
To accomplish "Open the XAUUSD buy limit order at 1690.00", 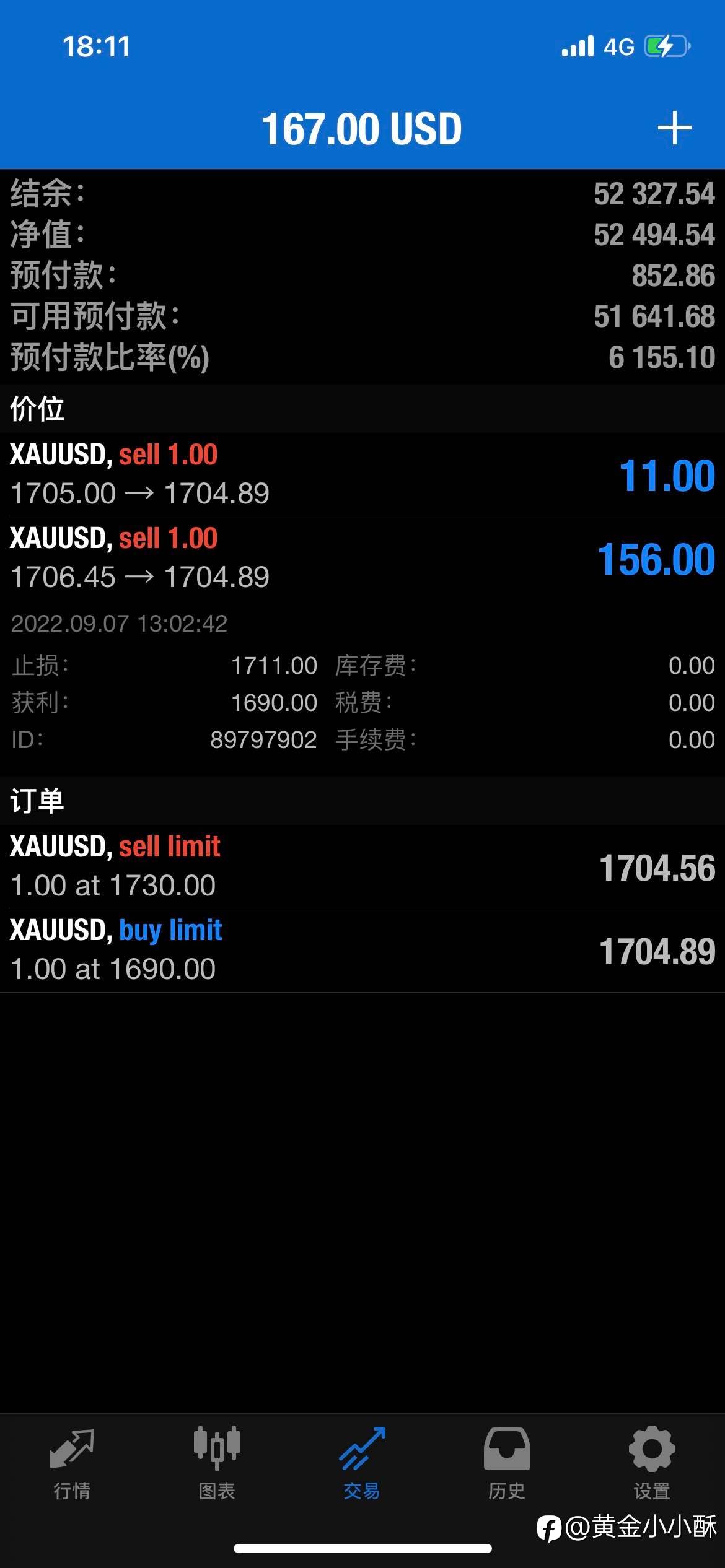I will click(x=362, y=950).
